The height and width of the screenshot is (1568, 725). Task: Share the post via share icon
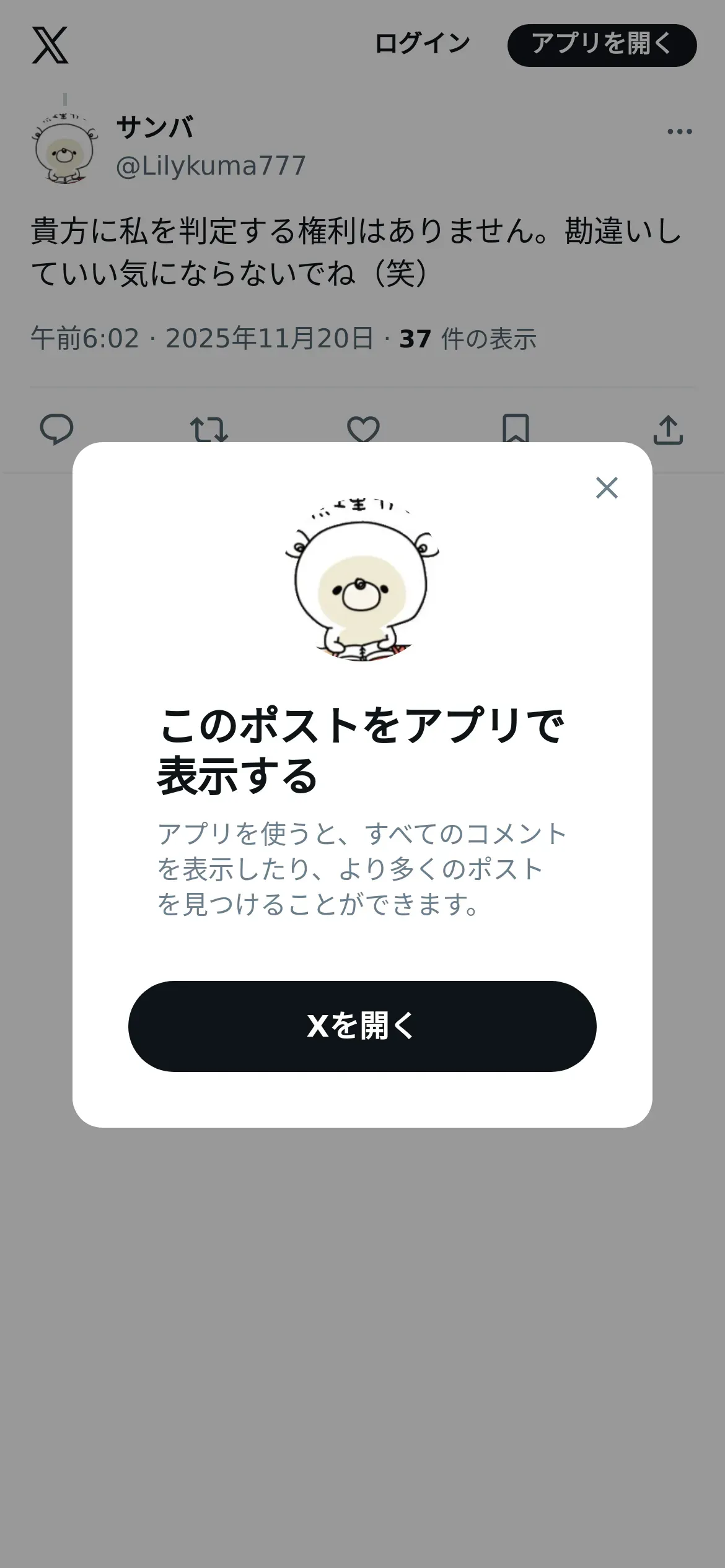point(668,430)
